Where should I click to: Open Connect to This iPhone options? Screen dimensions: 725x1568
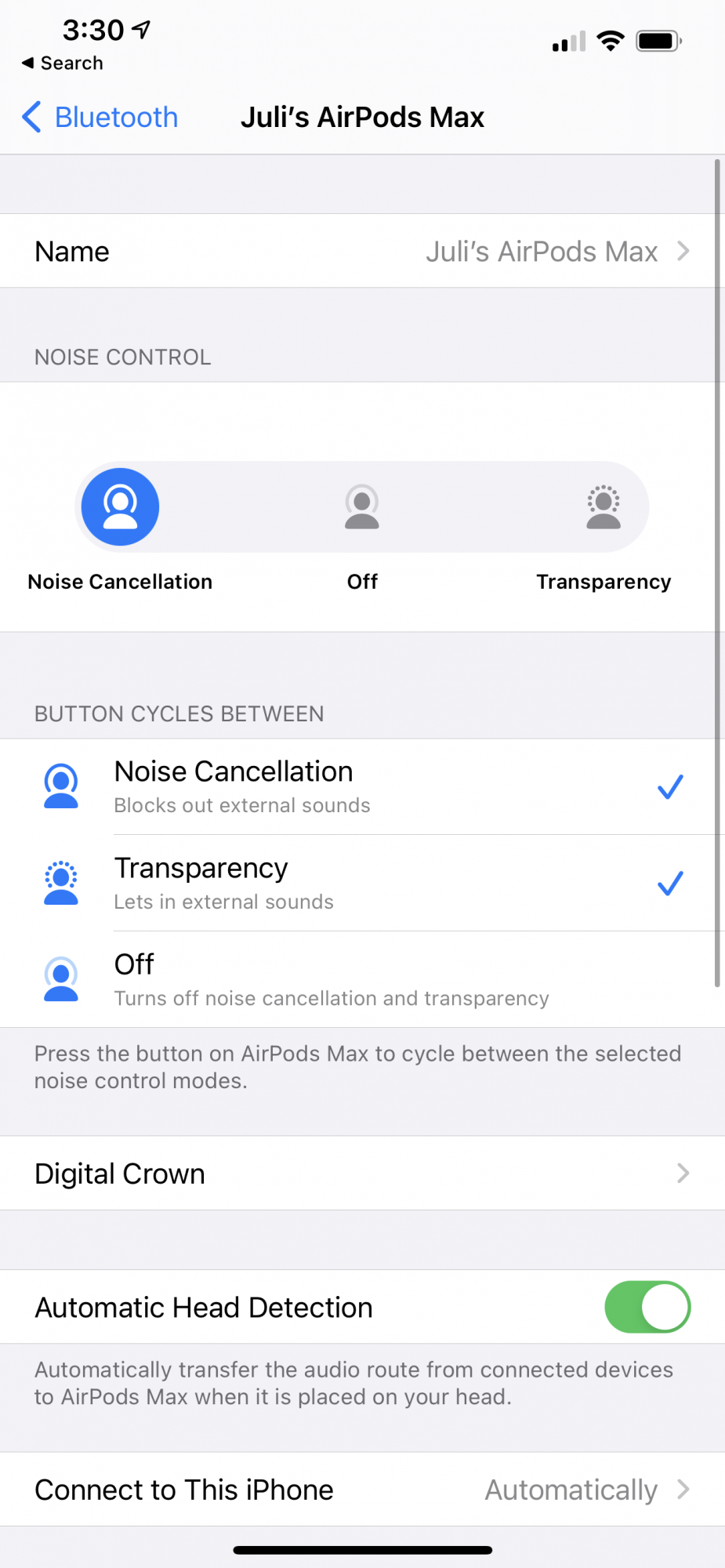tap(362, 1490)
